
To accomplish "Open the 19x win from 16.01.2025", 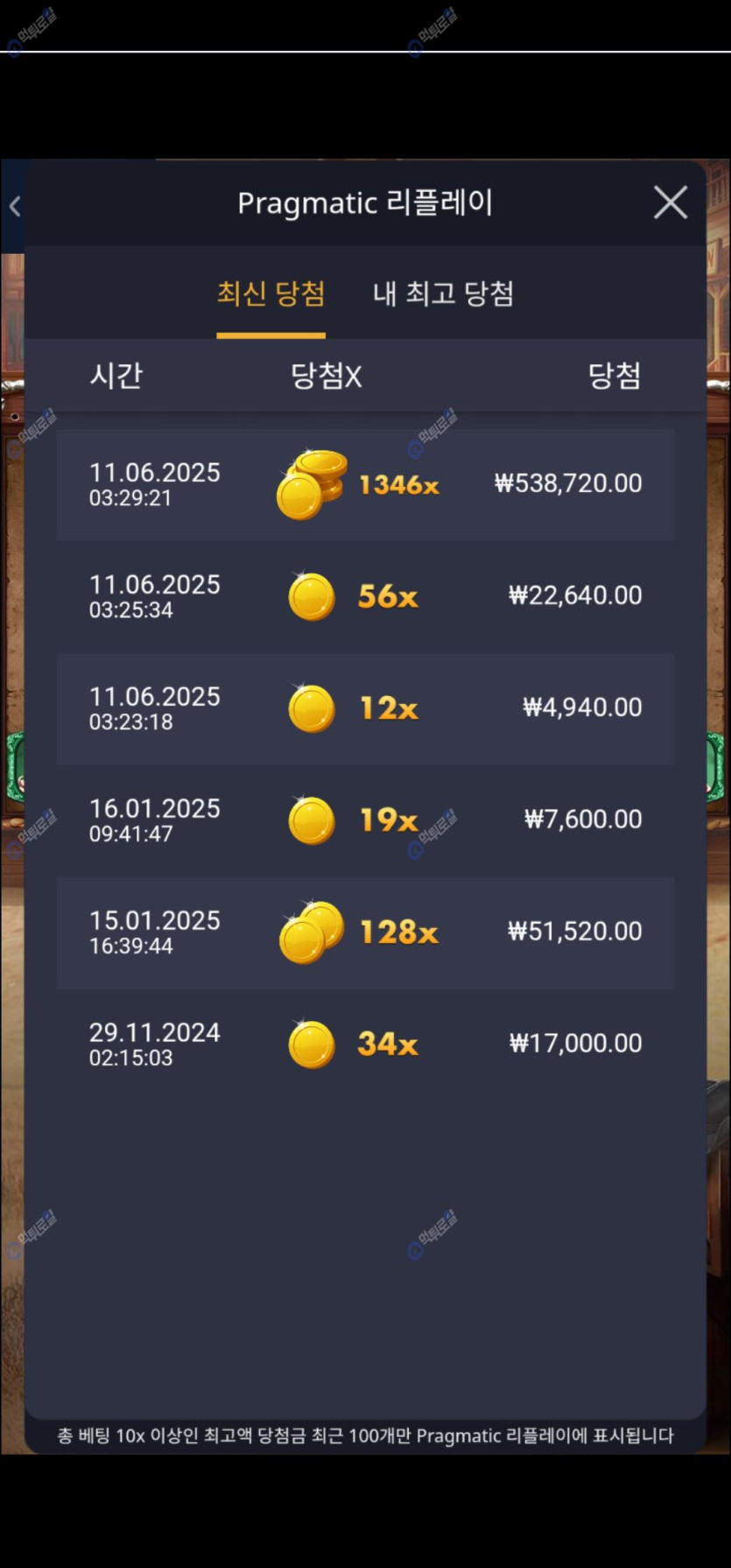I will (x=365, y=820).
